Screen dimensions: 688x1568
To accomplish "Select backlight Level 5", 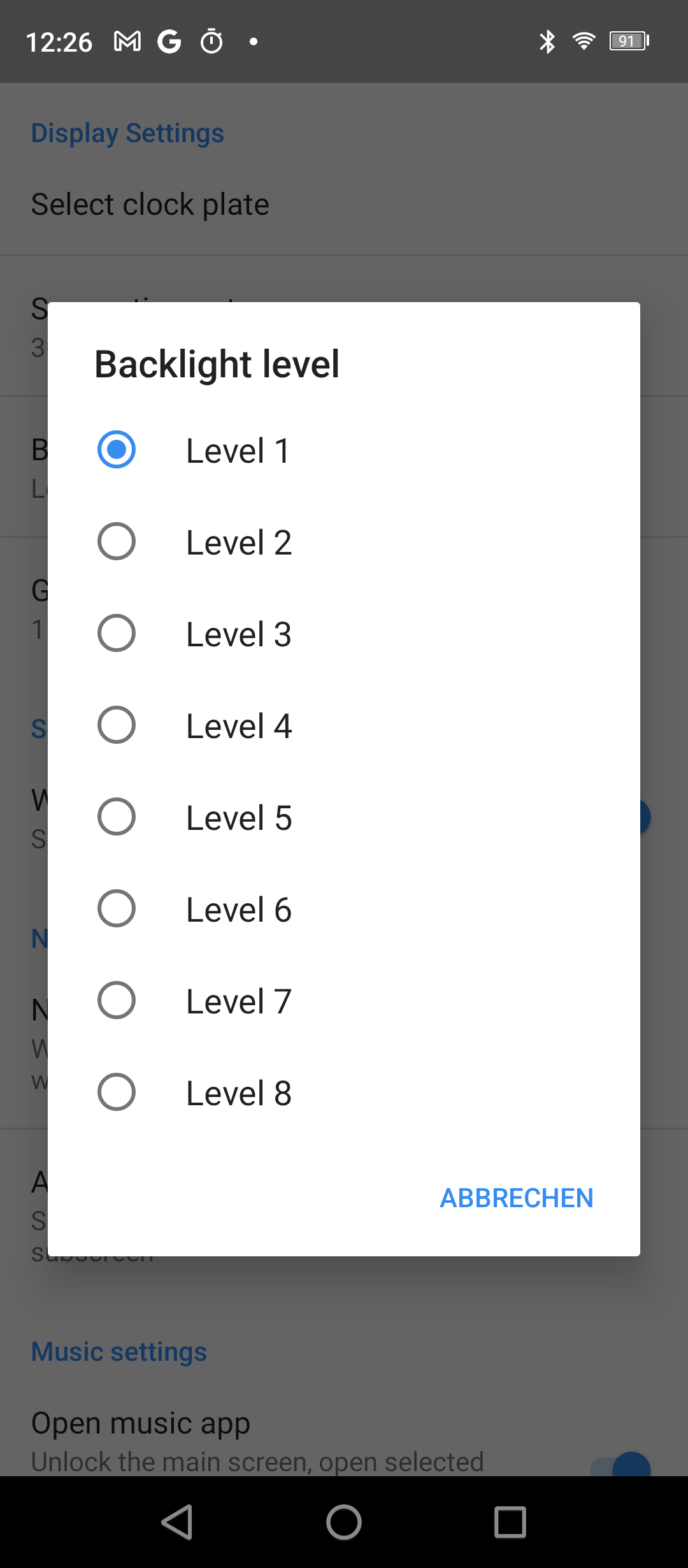I will 344,817.
